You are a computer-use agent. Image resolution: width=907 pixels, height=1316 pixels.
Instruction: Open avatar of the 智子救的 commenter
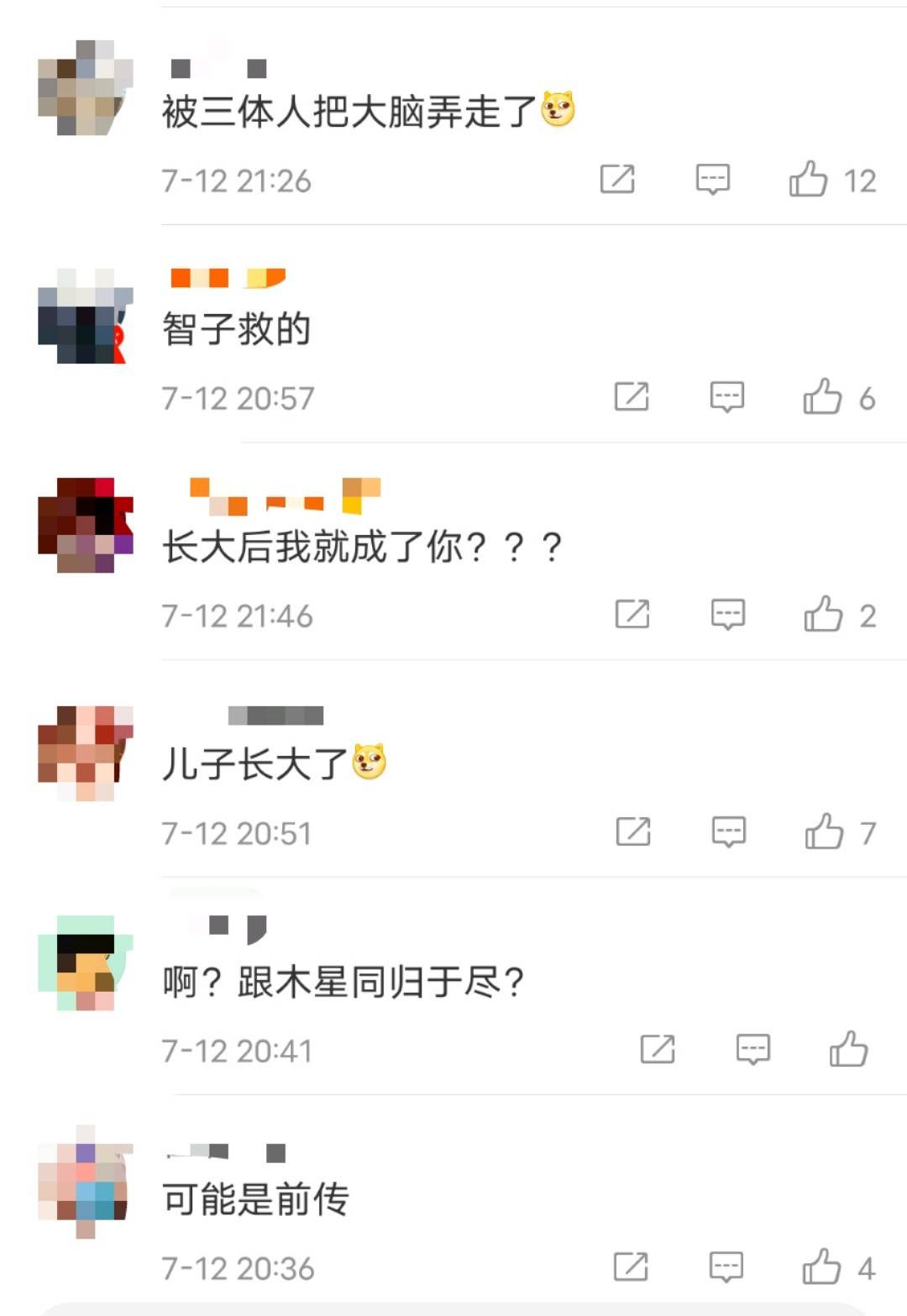(85, 317)
